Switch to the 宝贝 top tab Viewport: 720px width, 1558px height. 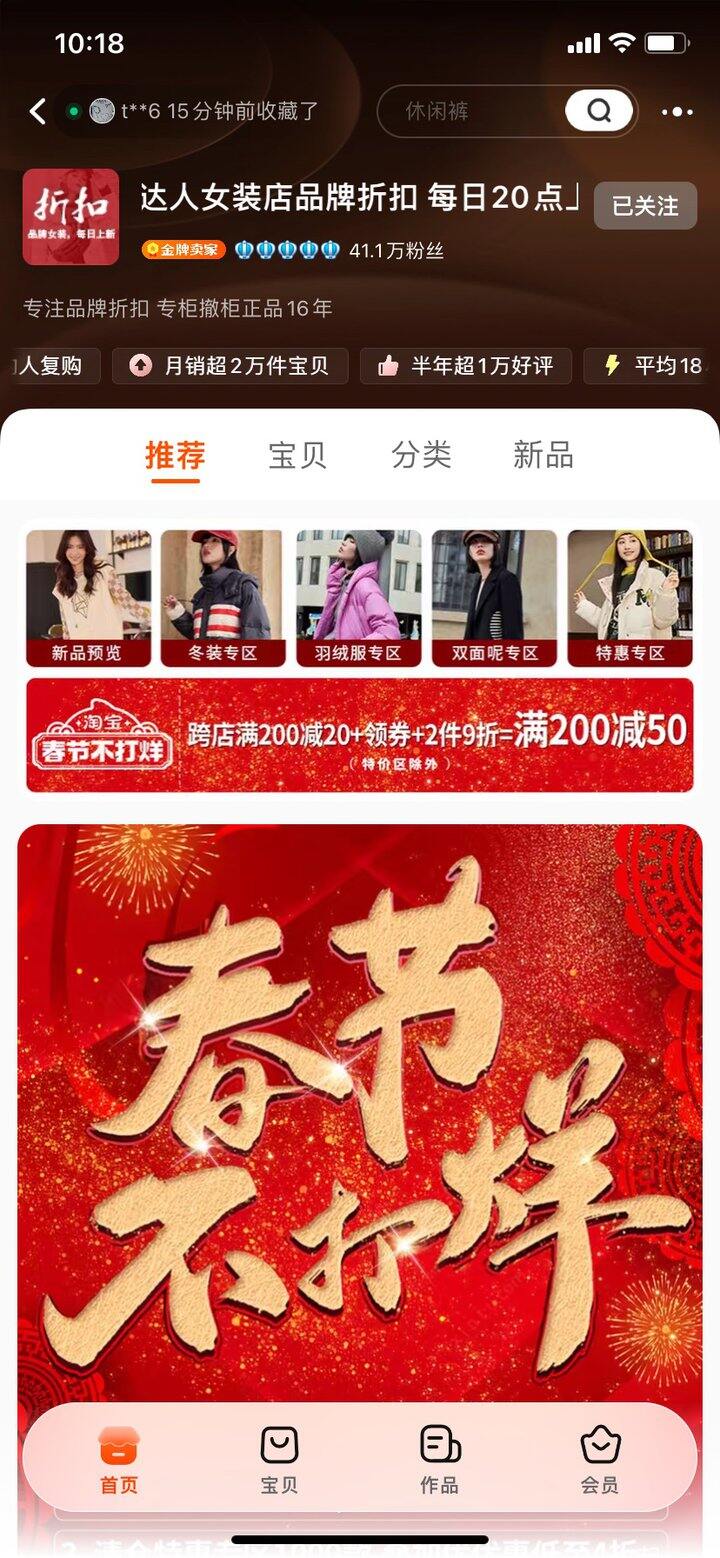[297, 455]
